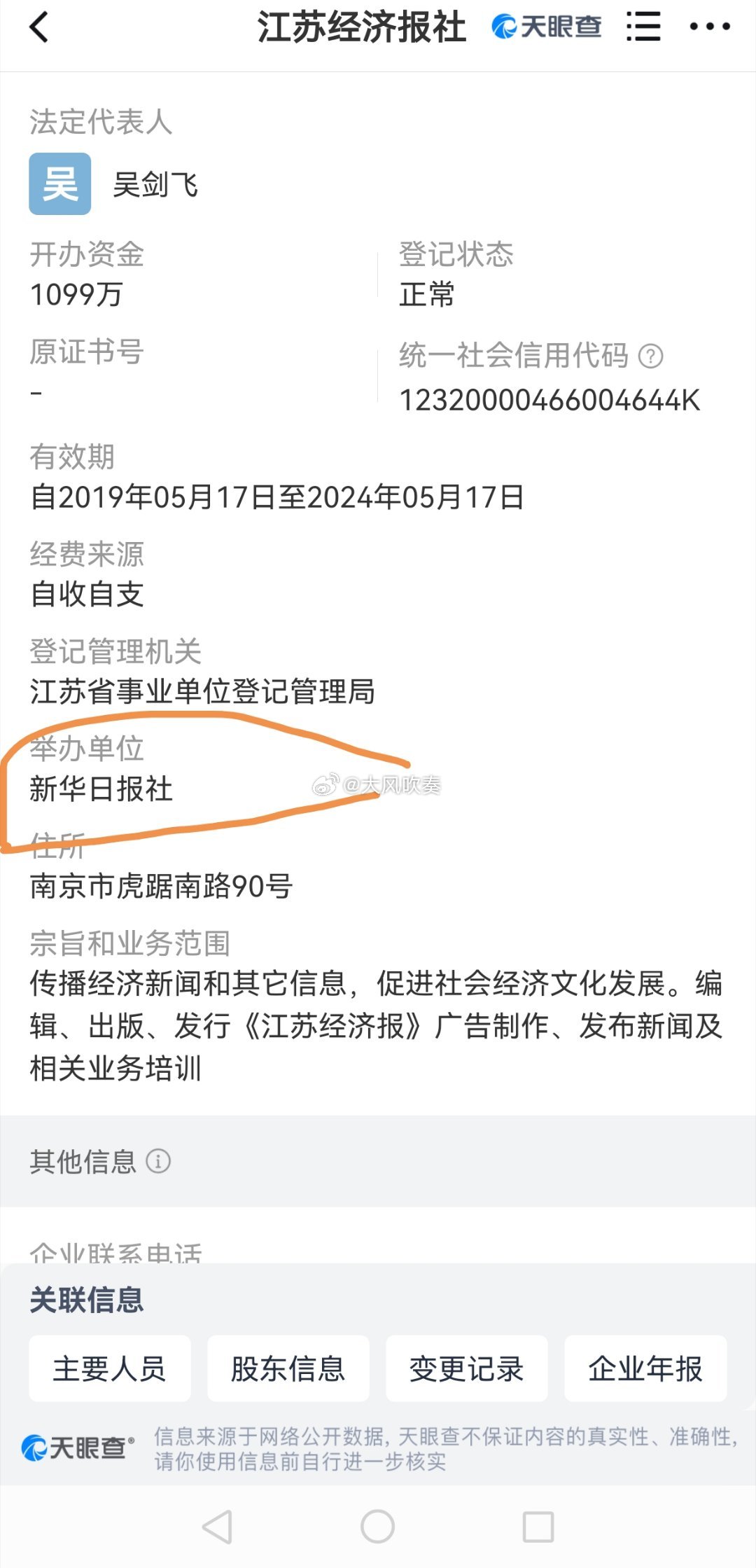Open 主要人员 related info
The image size is (756, 1568).
109,1368
